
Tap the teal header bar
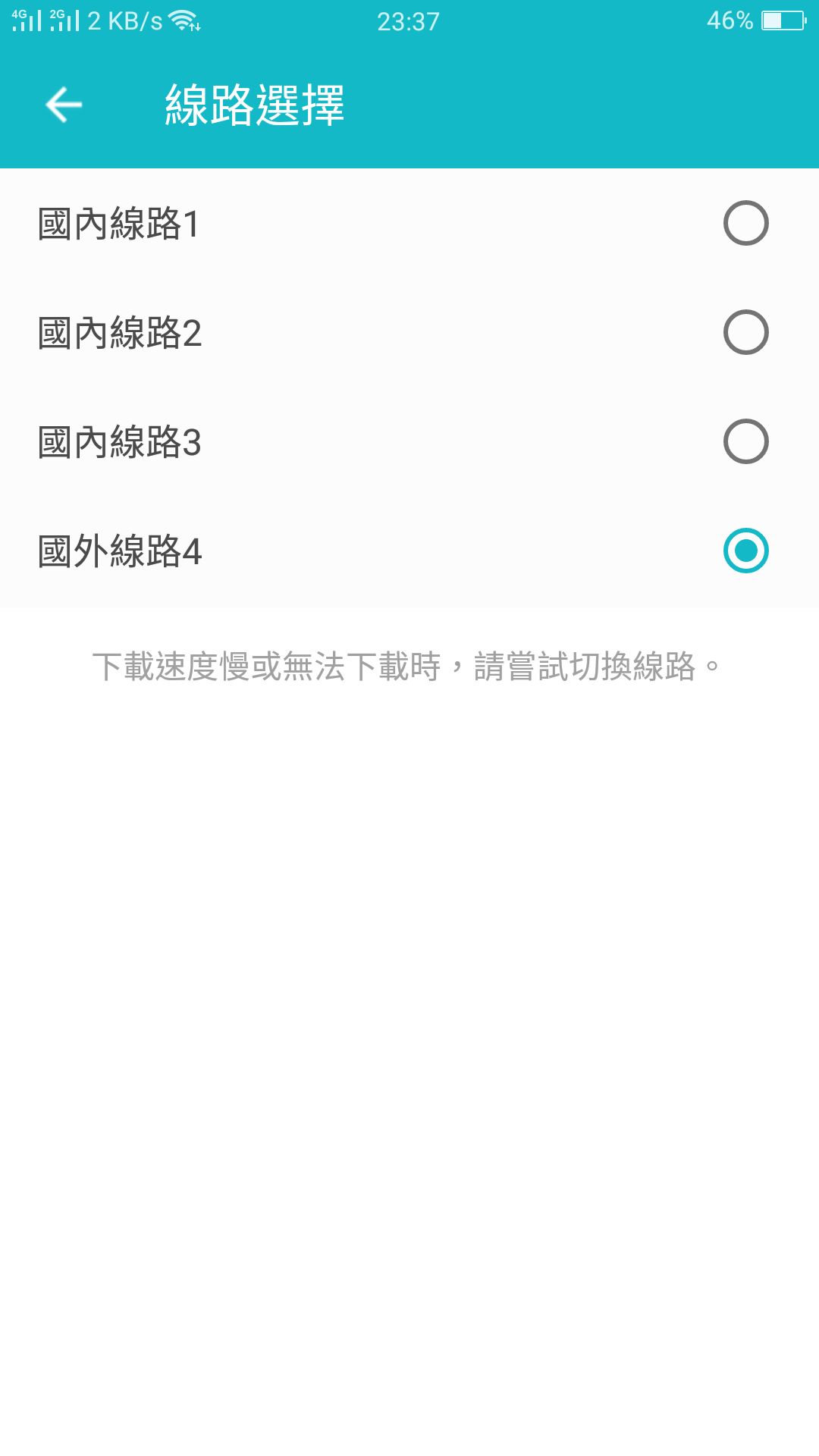coord(531,105)
